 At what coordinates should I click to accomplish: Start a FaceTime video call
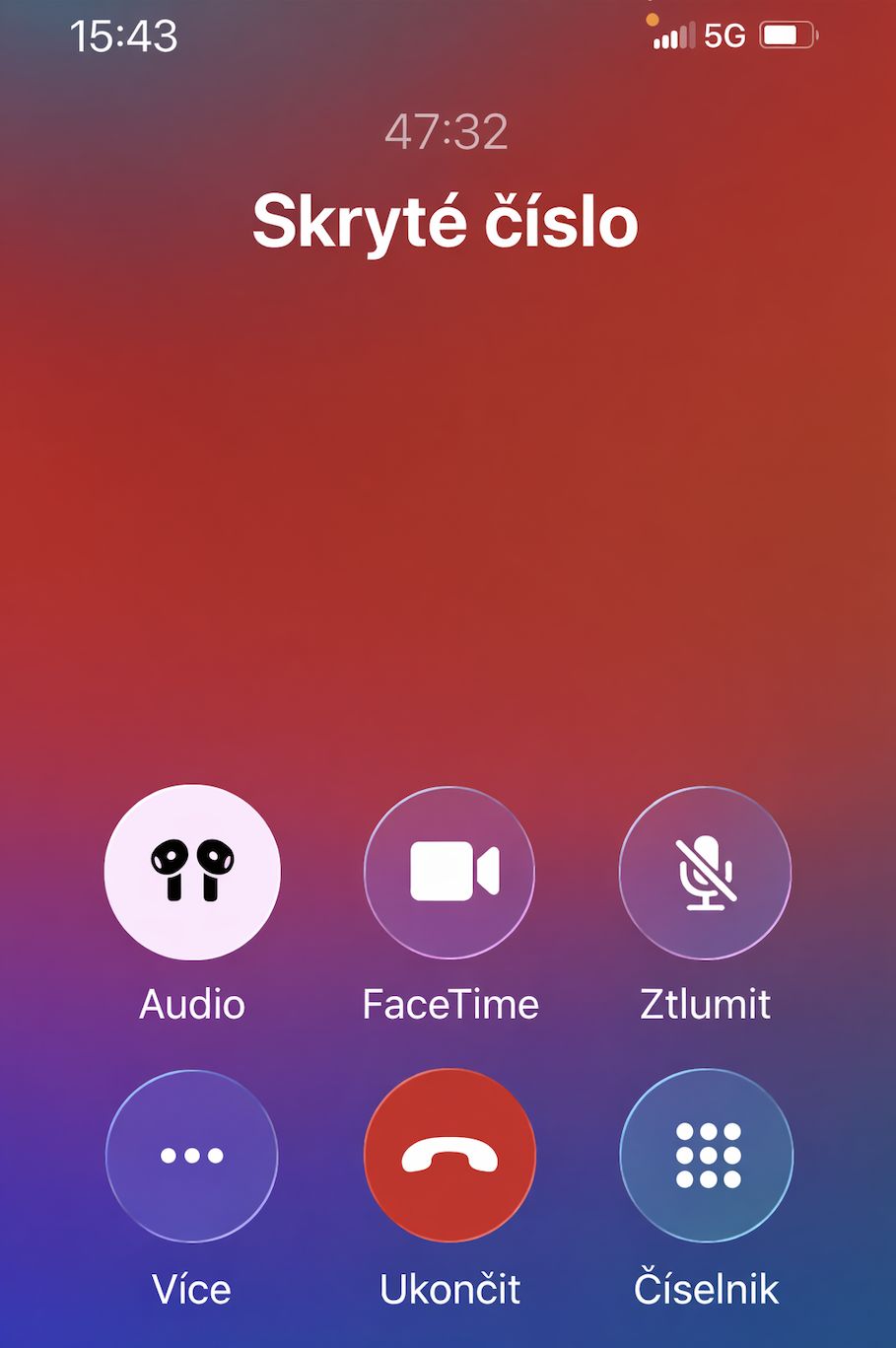pos(450,872)
